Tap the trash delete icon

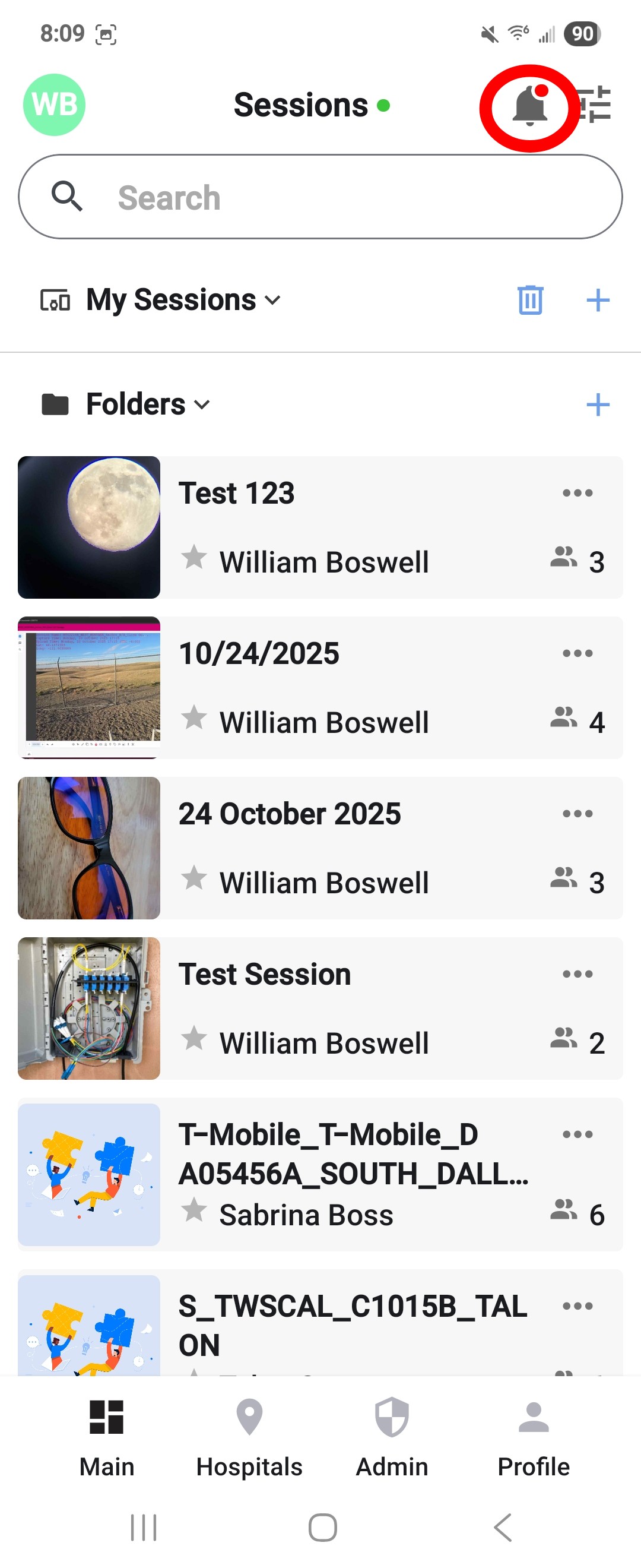click(529, 300)
